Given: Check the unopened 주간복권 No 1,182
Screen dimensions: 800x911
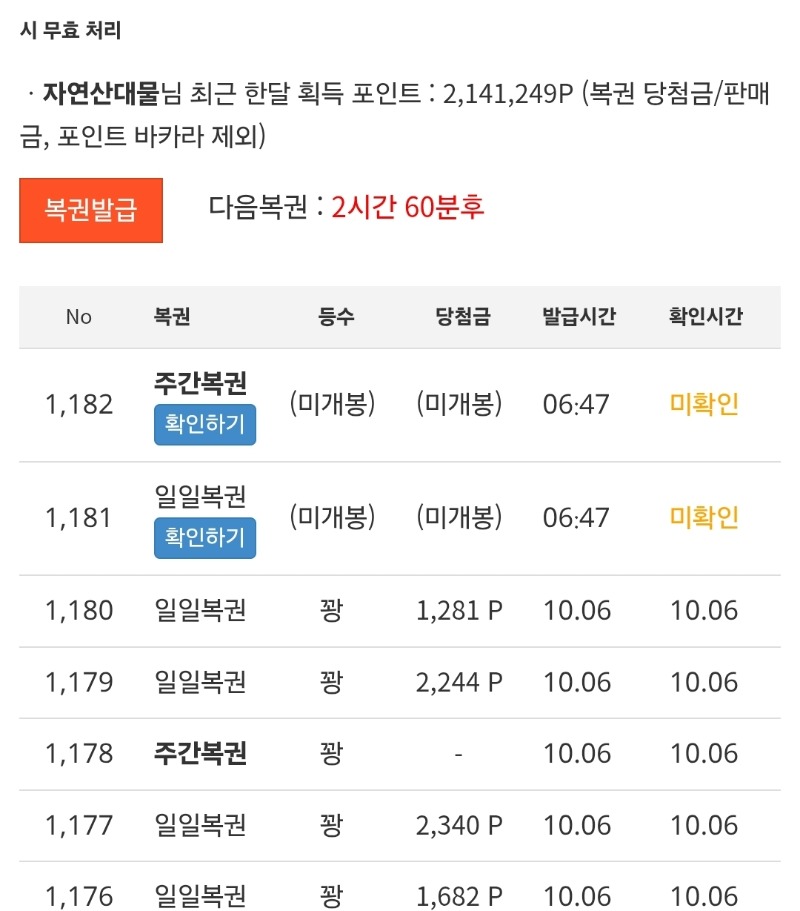Looking at the screenshot, I should [x=205, y=425].
